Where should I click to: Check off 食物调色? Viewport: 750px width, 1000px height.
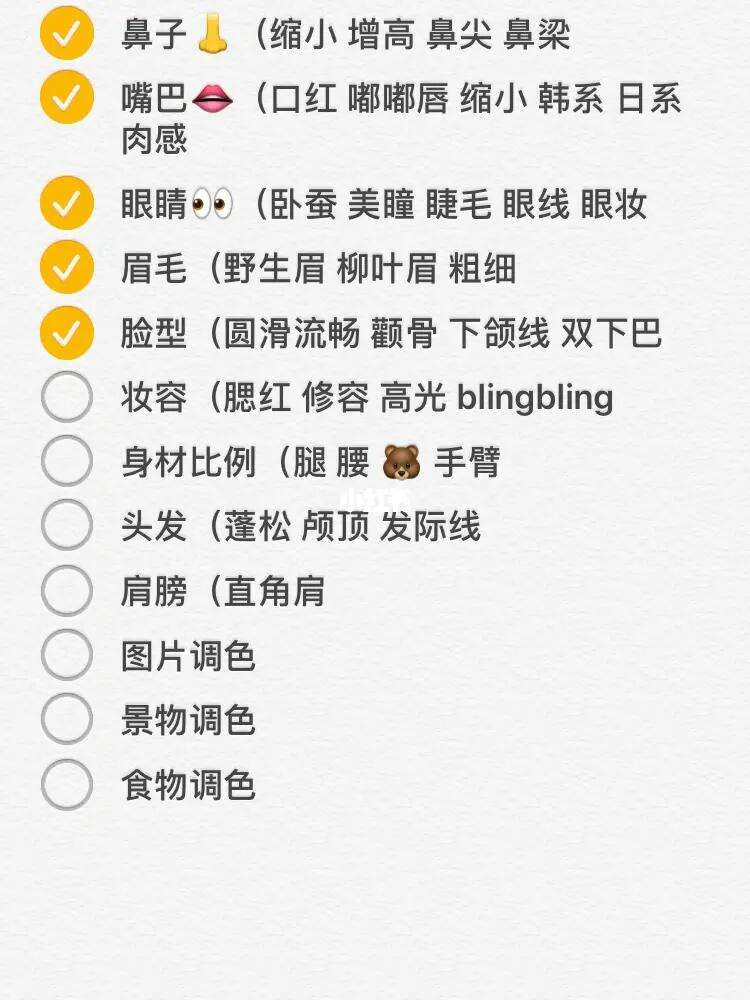click(x=66, y=784)
